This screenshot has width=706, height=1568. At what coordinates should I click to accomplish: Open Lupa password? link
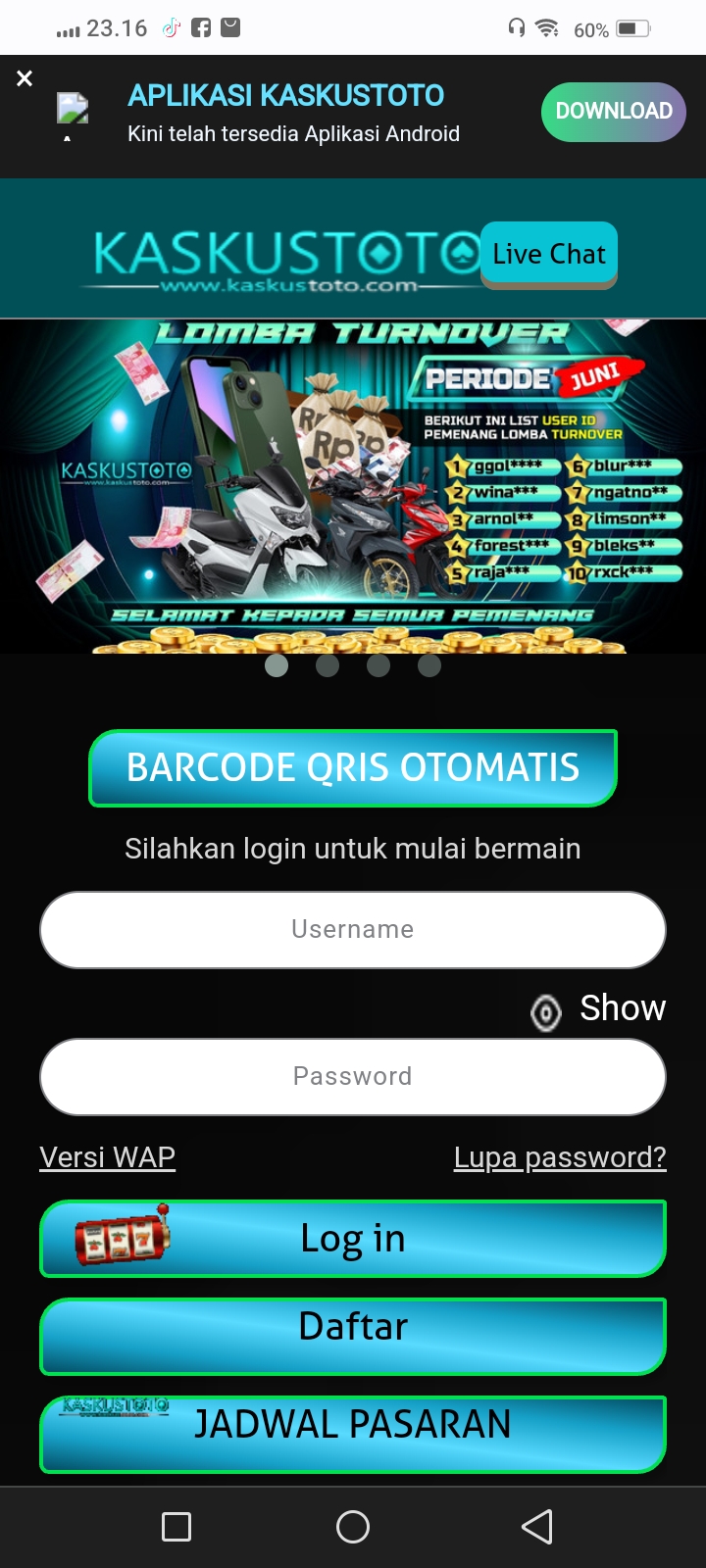coord(560,1157)
